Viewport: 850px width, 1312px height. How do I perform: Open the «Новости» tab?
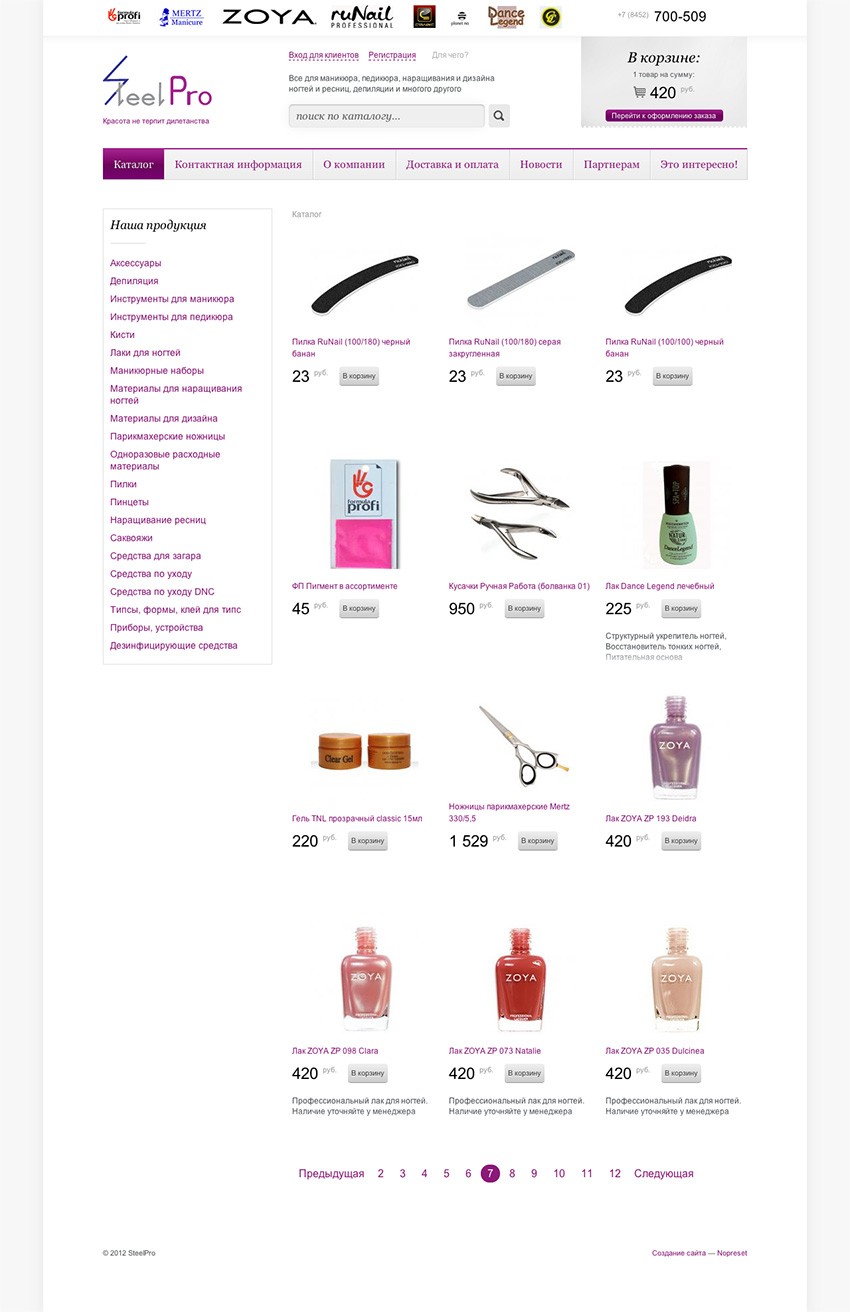pos(541,164)
